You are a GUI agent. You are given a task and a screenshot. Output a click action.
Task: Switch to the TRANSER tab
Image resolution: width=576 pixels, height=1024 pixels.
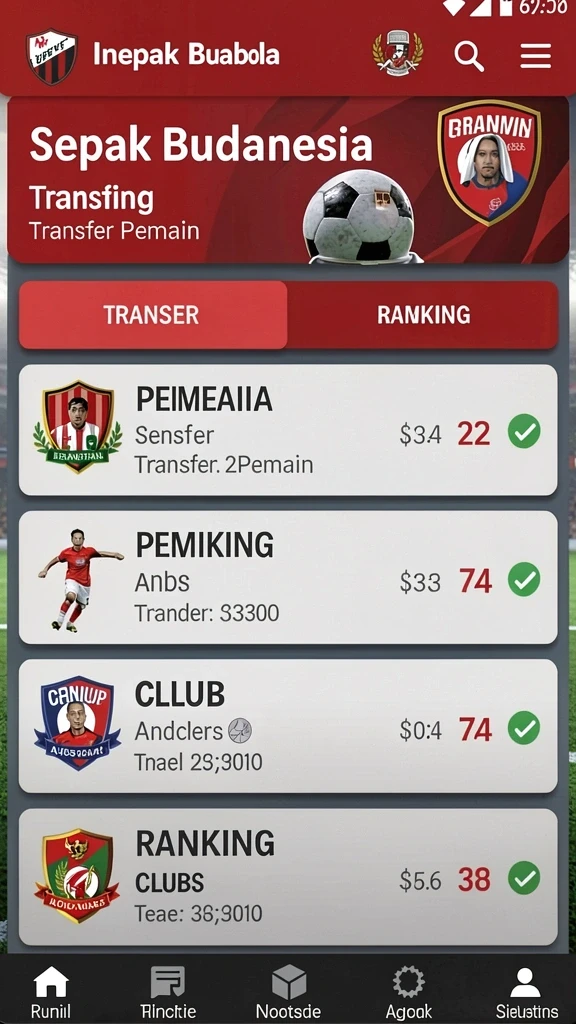pyautogui.click(x=153, y=315)
